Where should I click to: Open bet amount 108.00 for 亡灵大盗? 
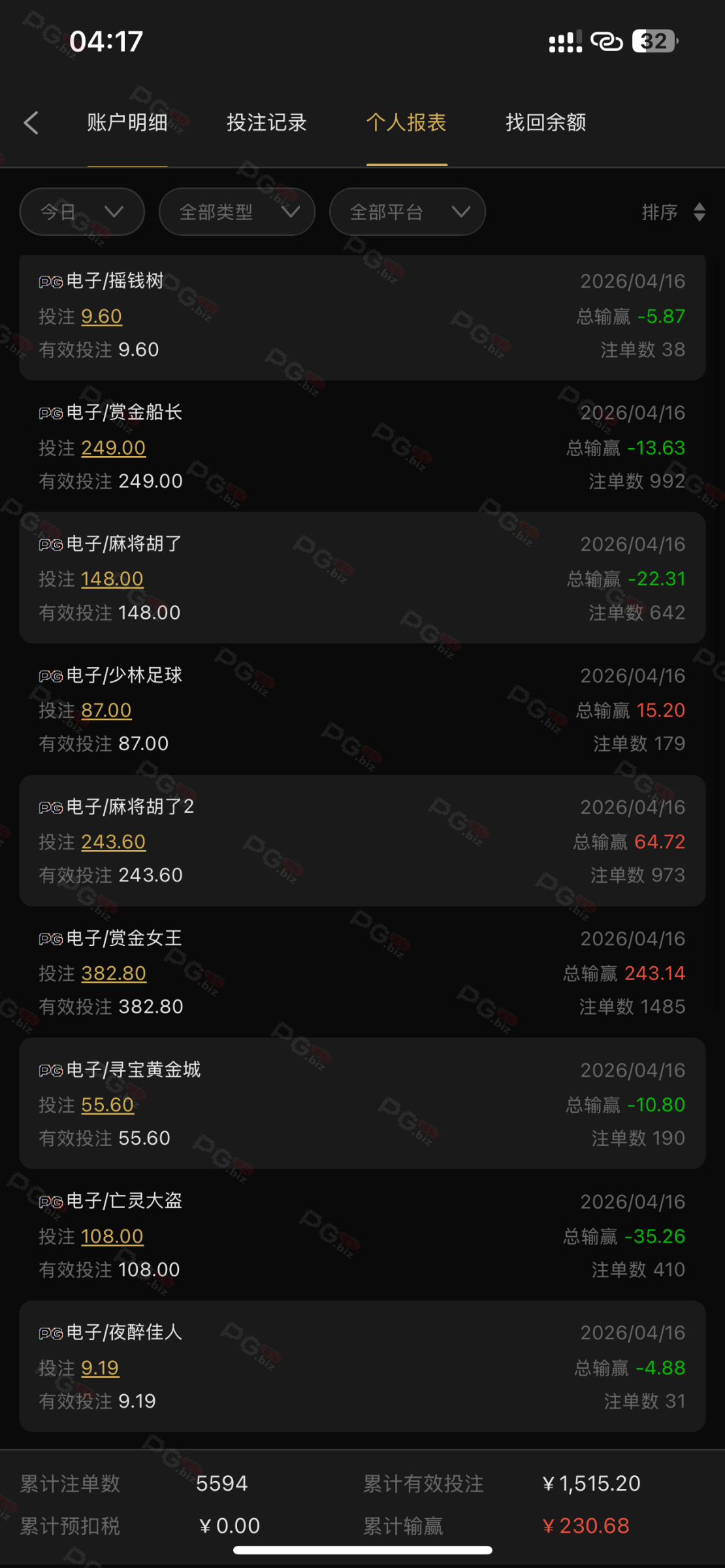pyautogui.click(x=112, y=1236)
